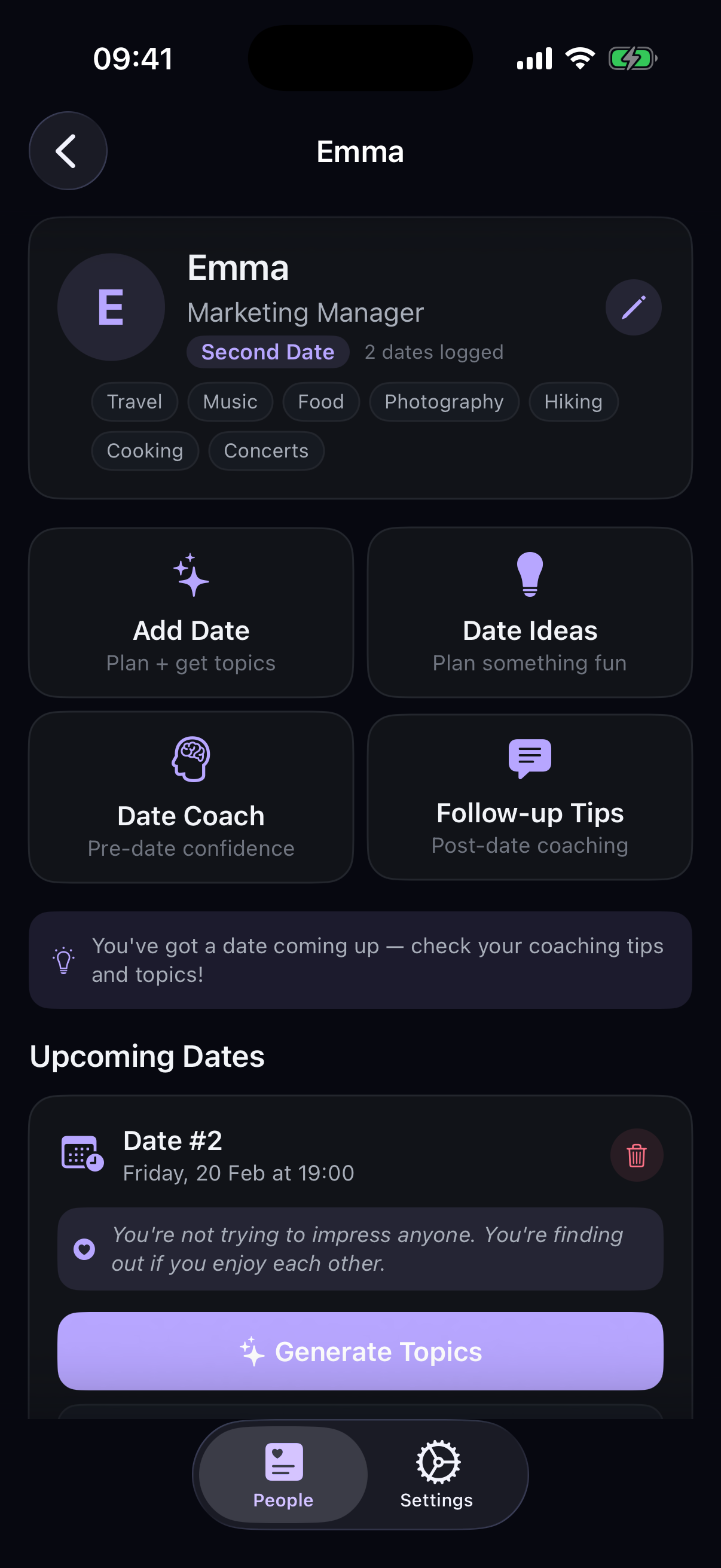Switch to the Settings tab
Screen dimensions: 721x1568
436,1474
